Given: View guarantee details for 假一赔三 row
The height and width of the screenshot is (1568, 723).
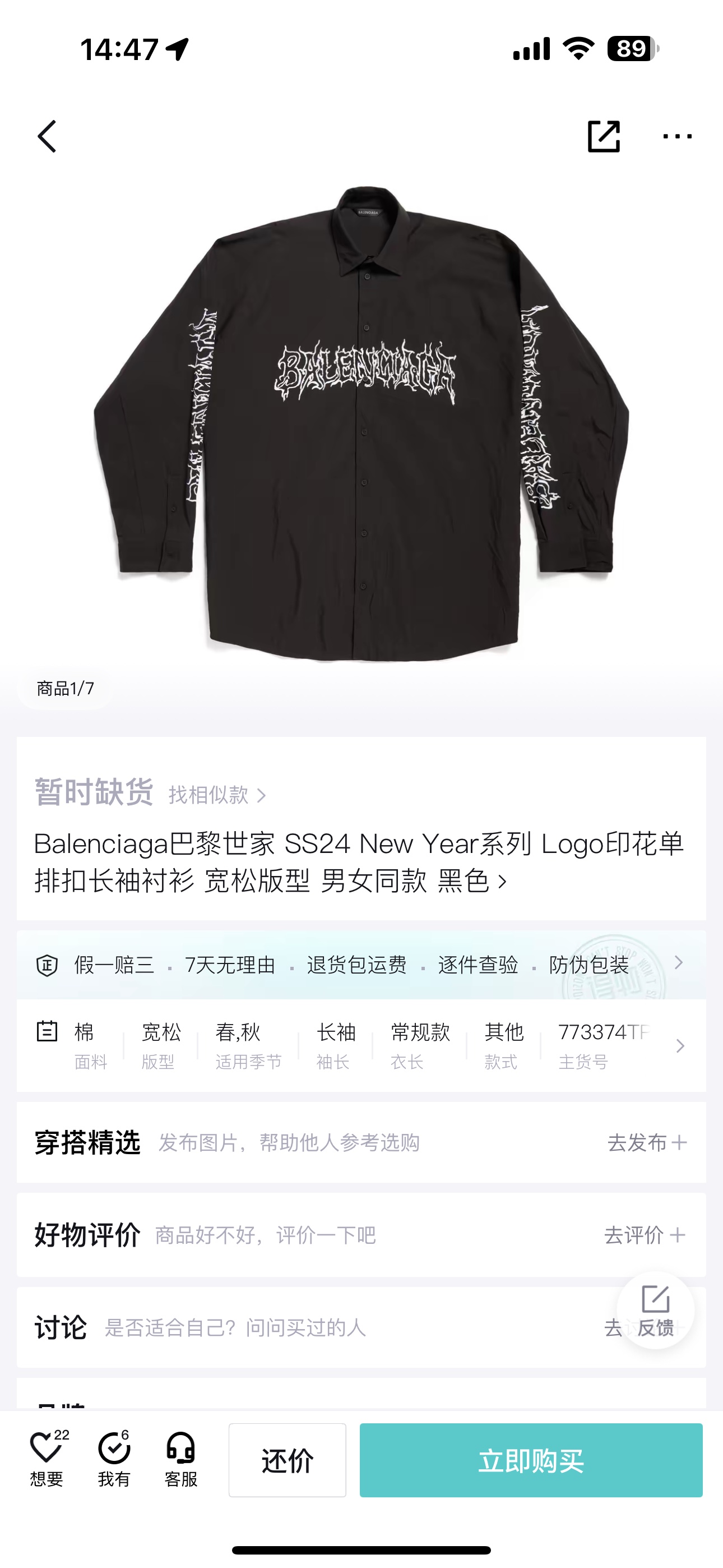Looking at the screenshot, I should 359,965.
